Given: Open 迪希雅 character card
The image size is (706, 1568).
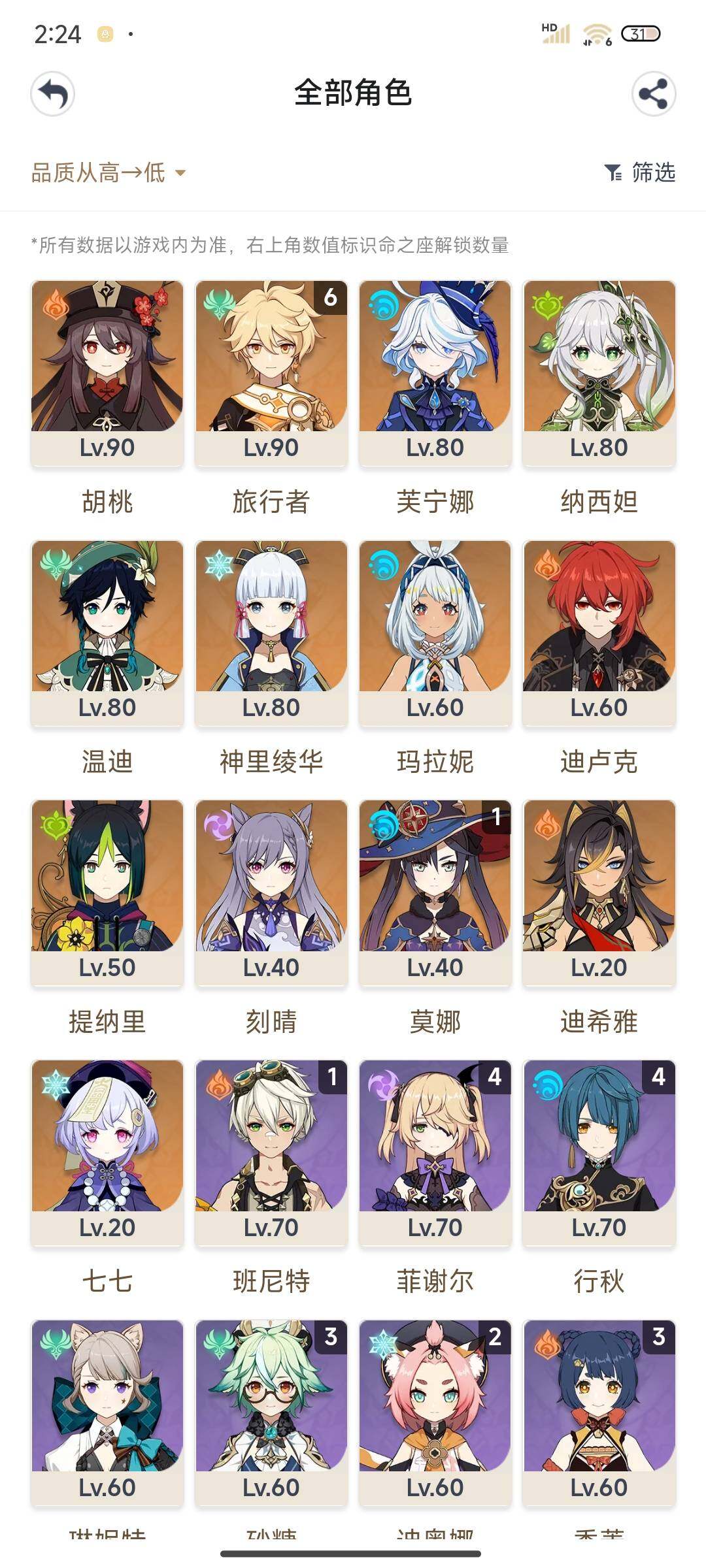Looking at the screenshot, I should 599,892.
